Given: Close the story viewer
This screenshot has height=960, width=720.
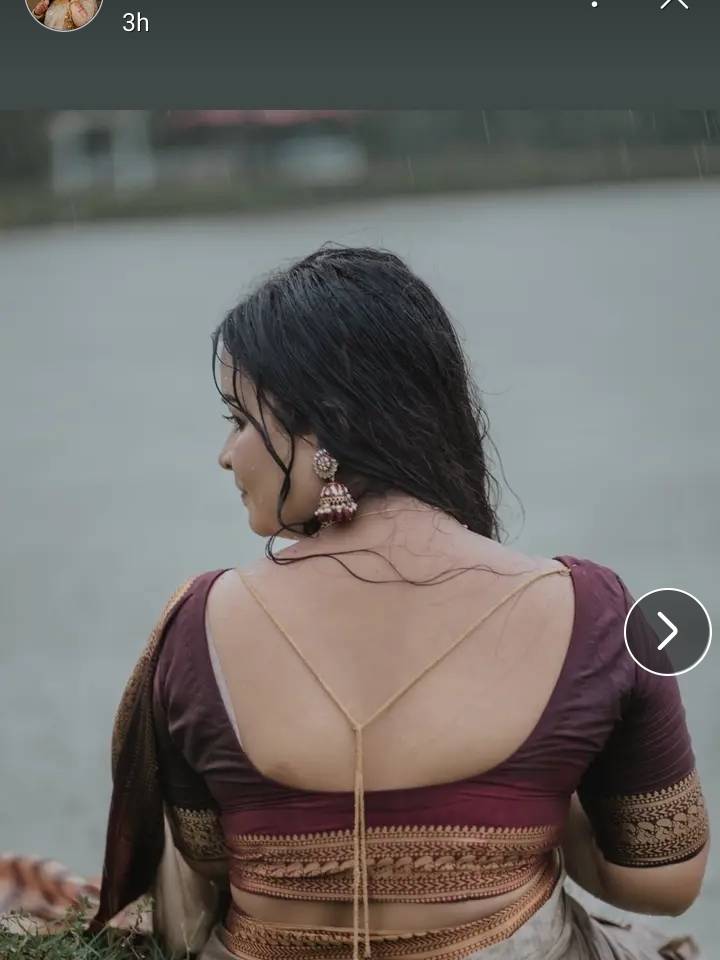Looking at the screenshot, I should [x=674, y=4].
